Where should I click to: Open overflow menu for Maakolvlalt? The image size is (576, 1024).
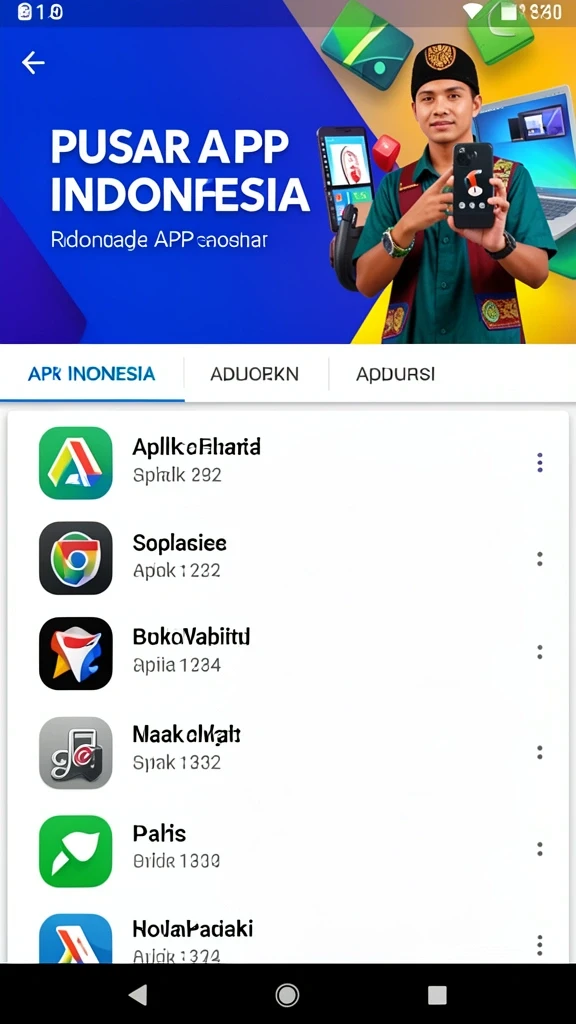pos(539,752)
